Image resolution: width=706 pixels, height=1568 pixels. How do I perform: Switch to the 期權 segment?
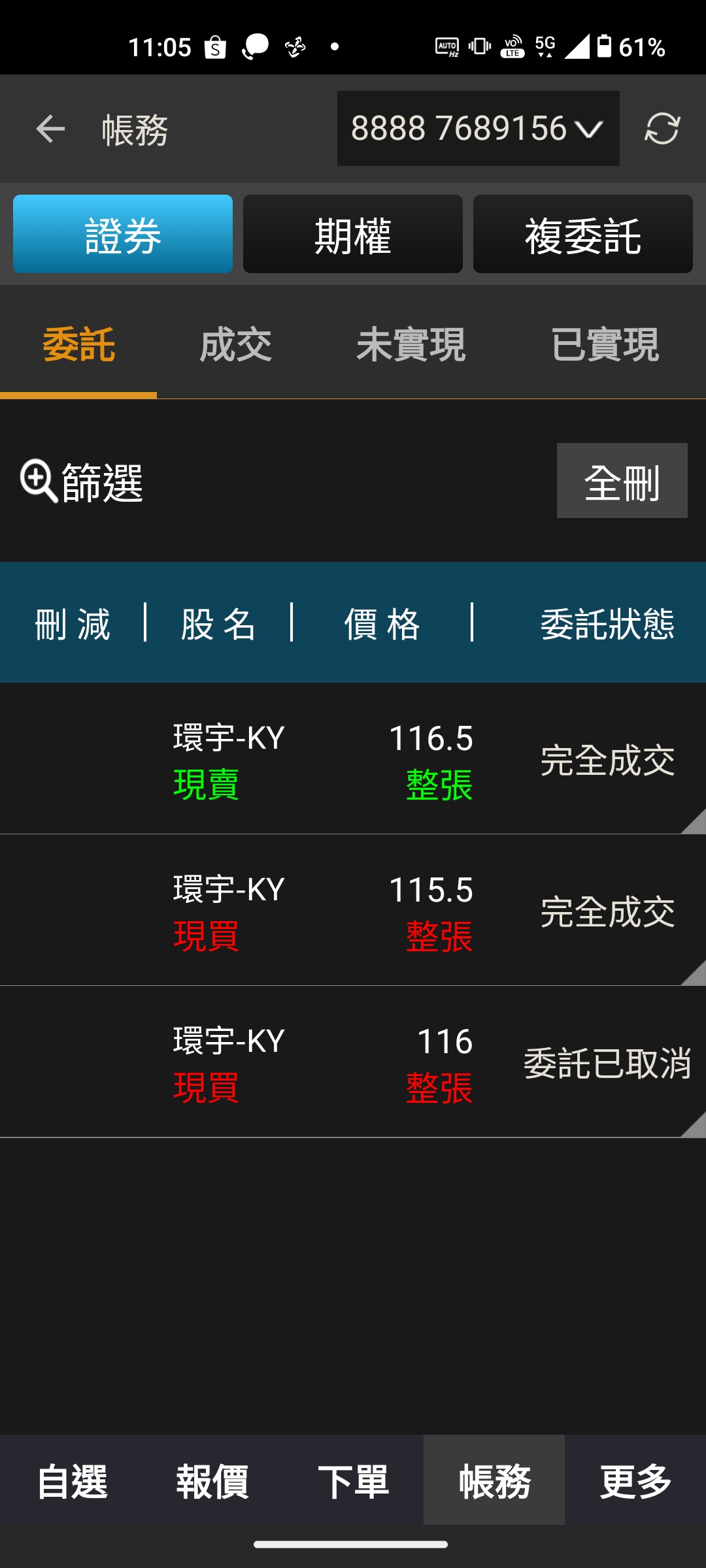click(x=353, y=234)
